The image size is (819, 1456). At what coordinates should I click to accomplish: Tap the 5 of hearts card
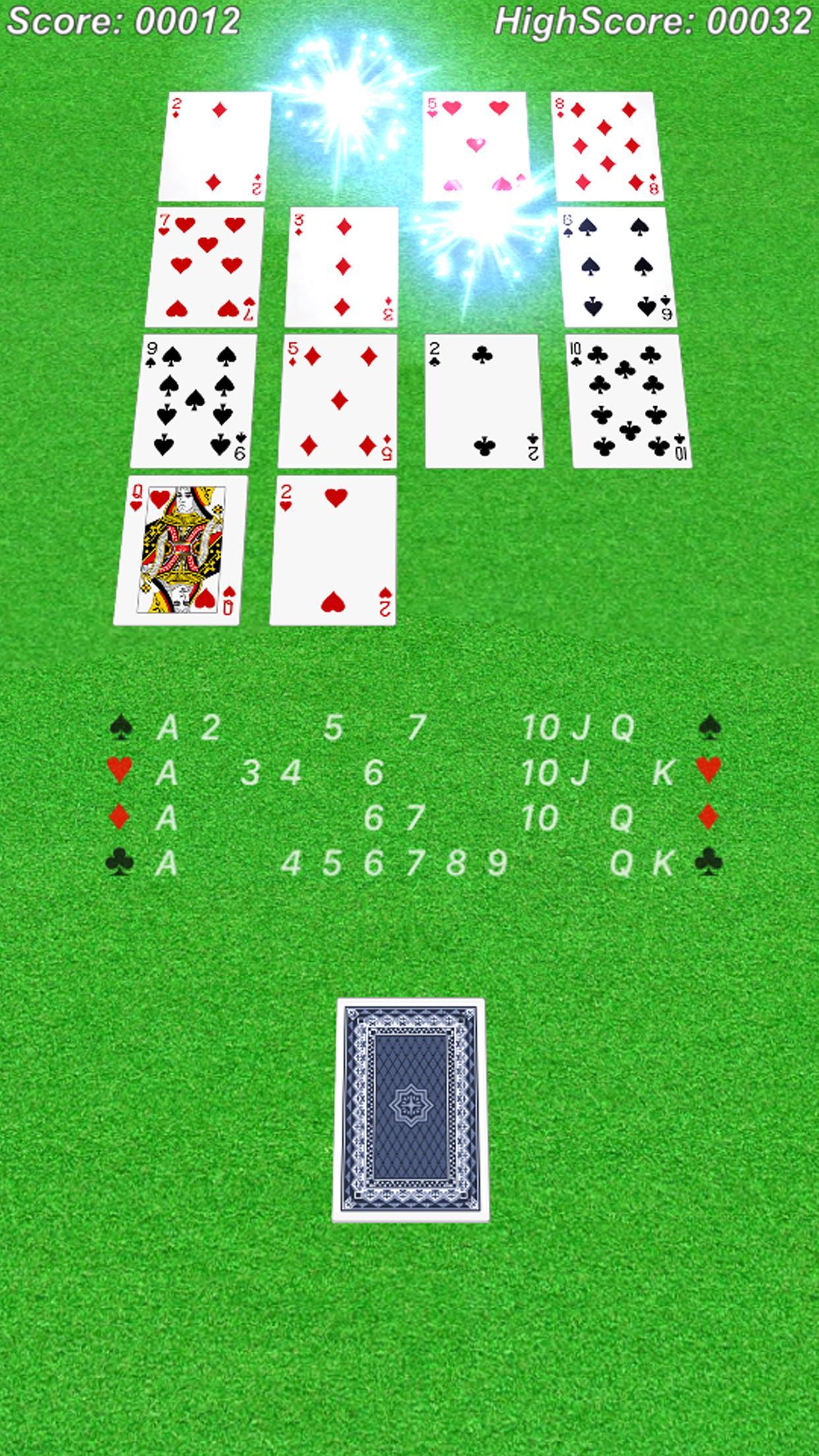[475, 145]
